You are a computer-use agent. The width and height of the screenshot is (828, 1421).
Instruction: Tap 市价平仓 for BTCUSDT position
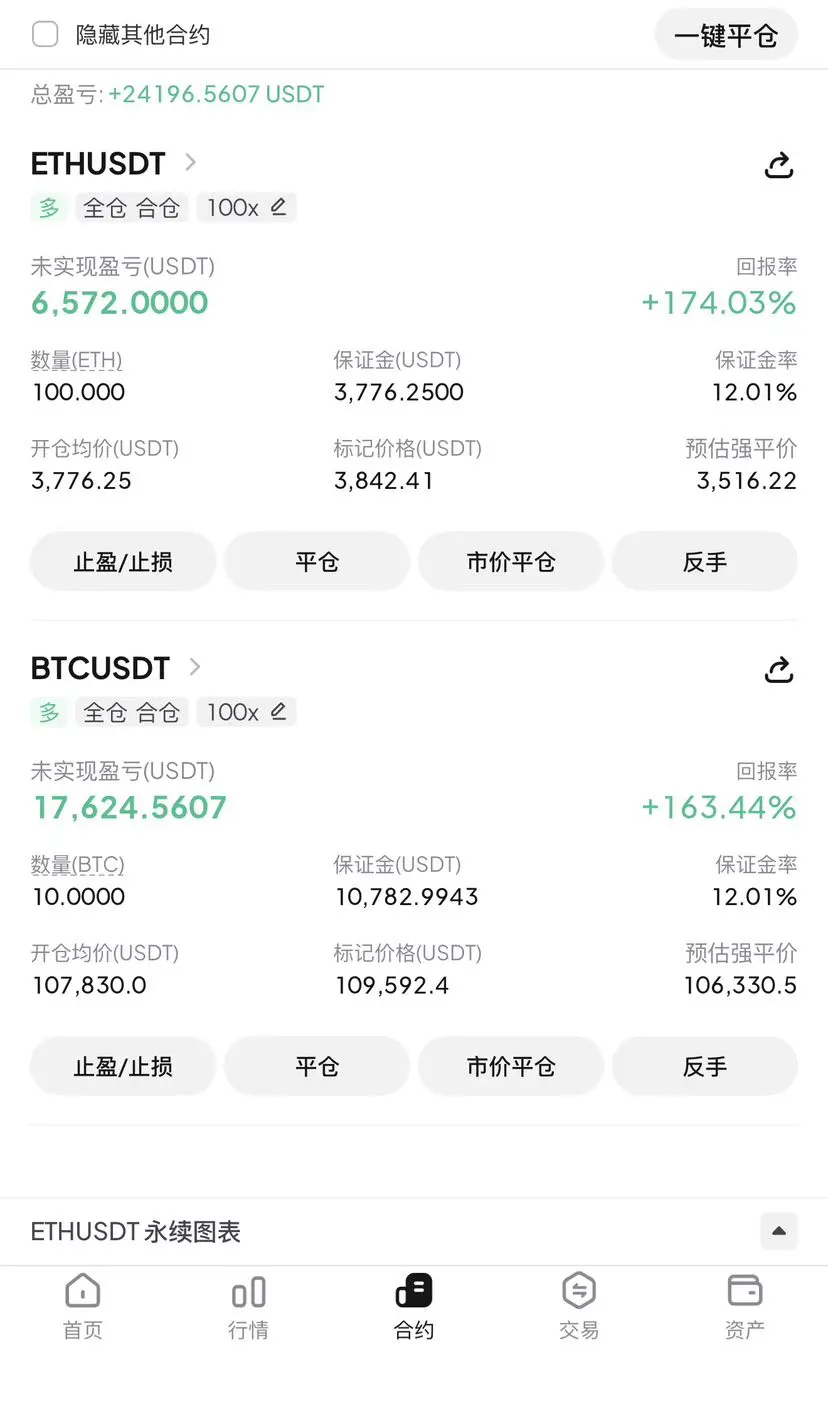511,1067
